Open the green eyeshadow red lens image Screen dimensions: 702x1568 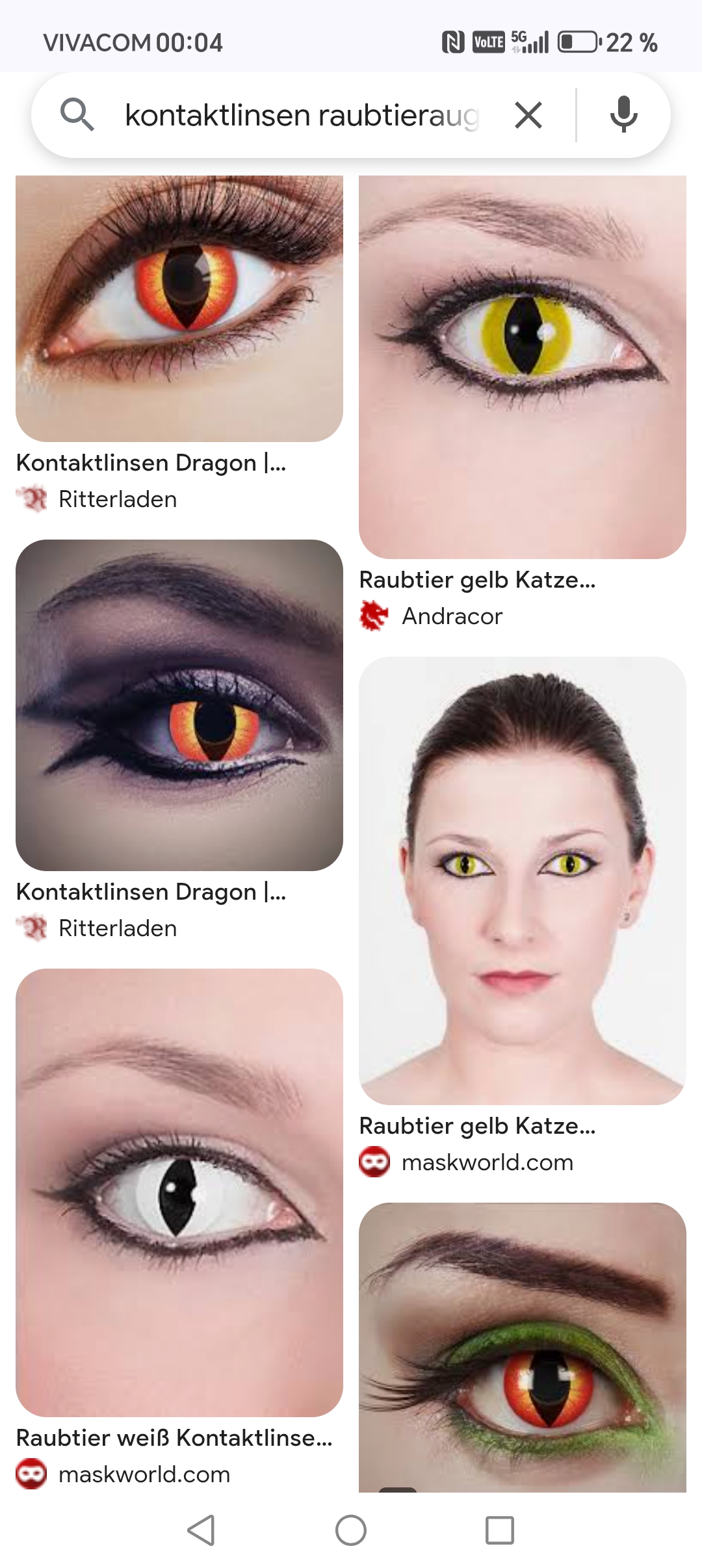(x=523, y=1347)
